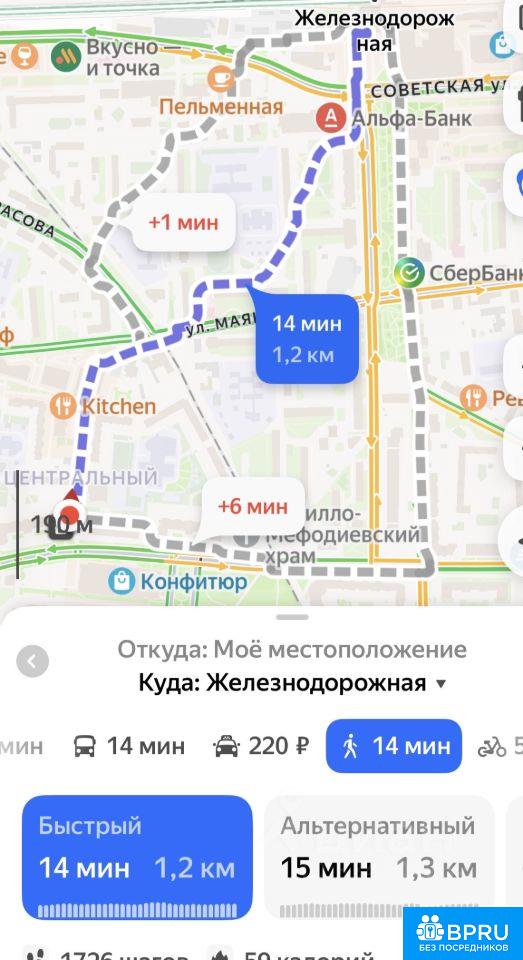Choose the Быстрый 14 мин route card
The height and width of the screenshot is (960, 523).
[137, 857]
